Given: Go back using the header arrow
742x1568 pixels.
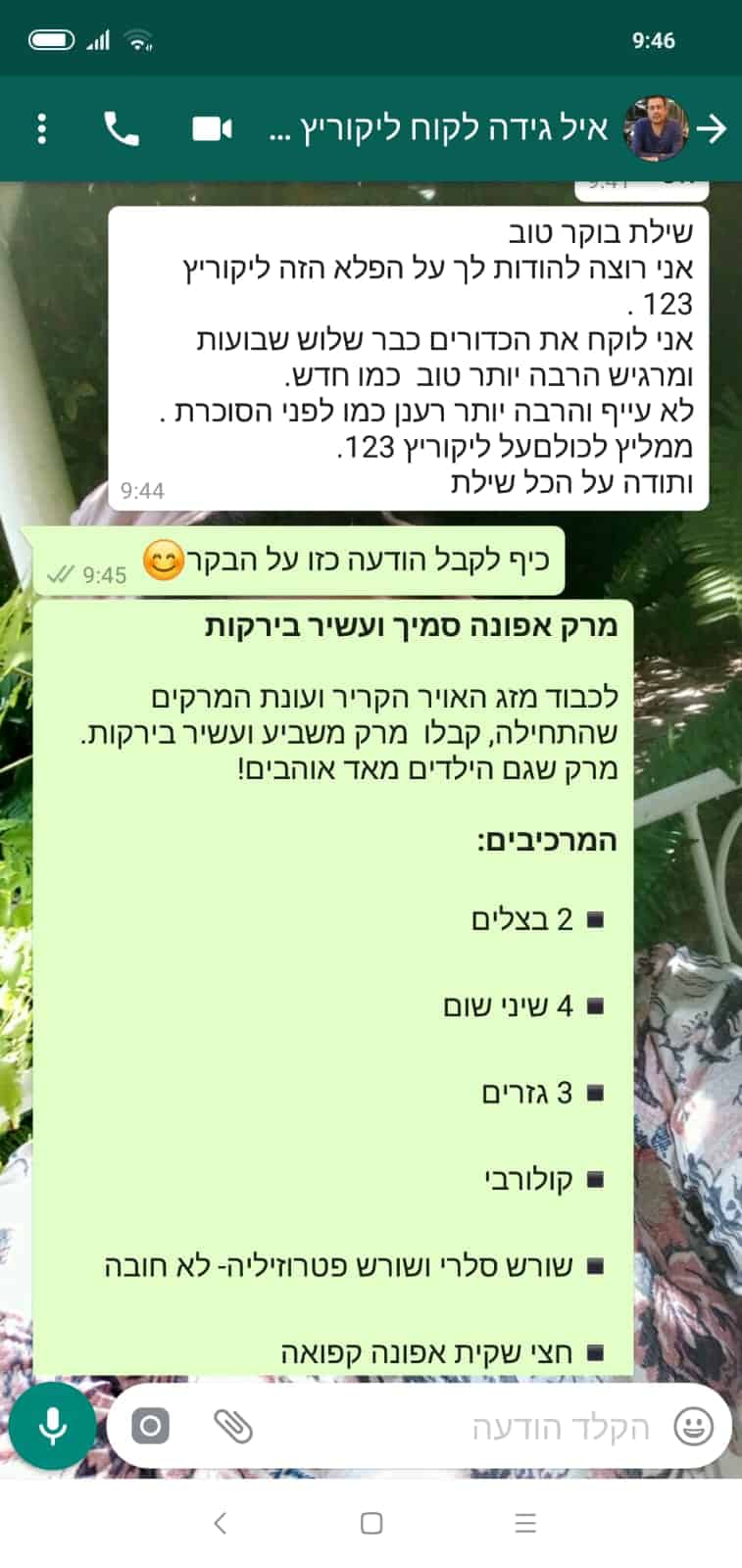Looking at the screenshot, I should click(714, 129).
